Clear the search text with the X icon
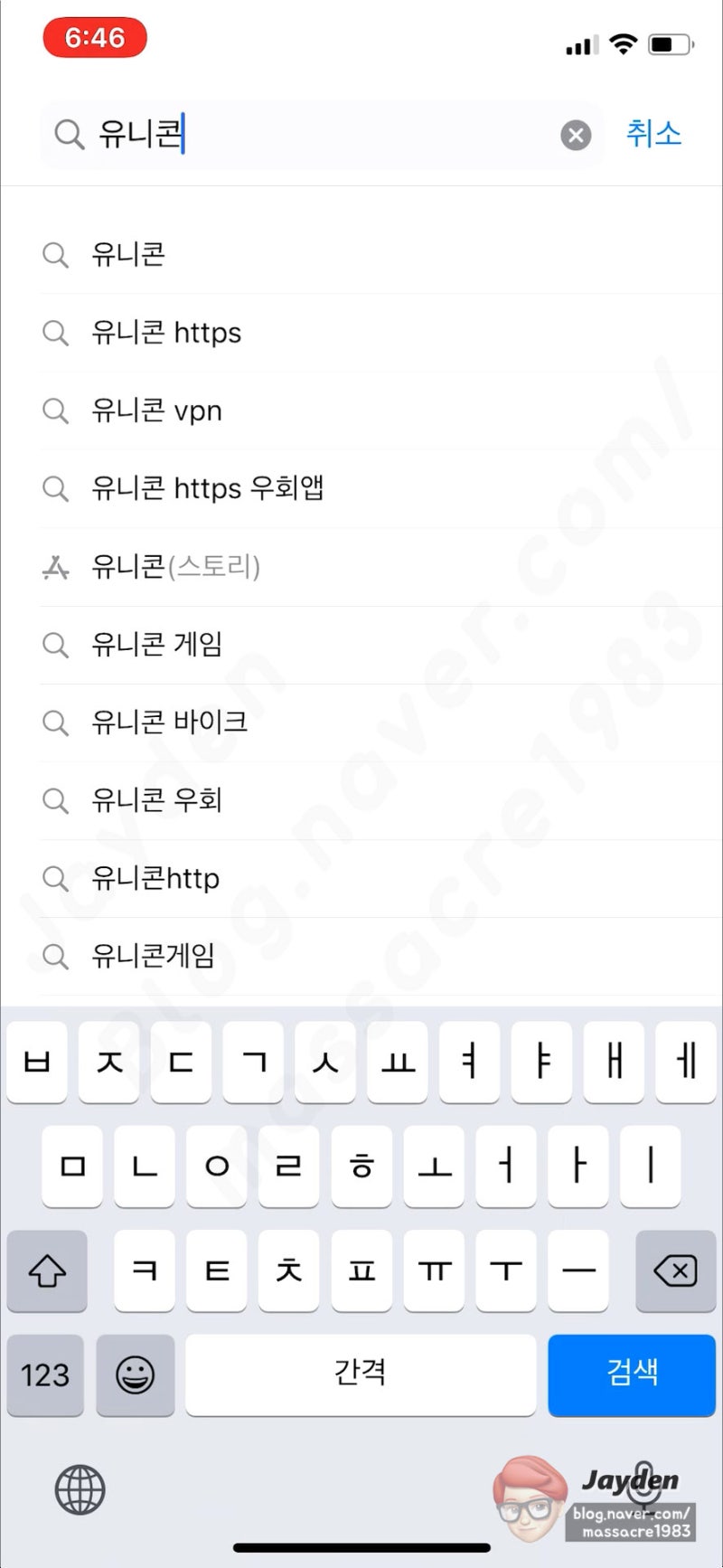The height and width of the screenshot is (1568, 723). coord(576,135)
